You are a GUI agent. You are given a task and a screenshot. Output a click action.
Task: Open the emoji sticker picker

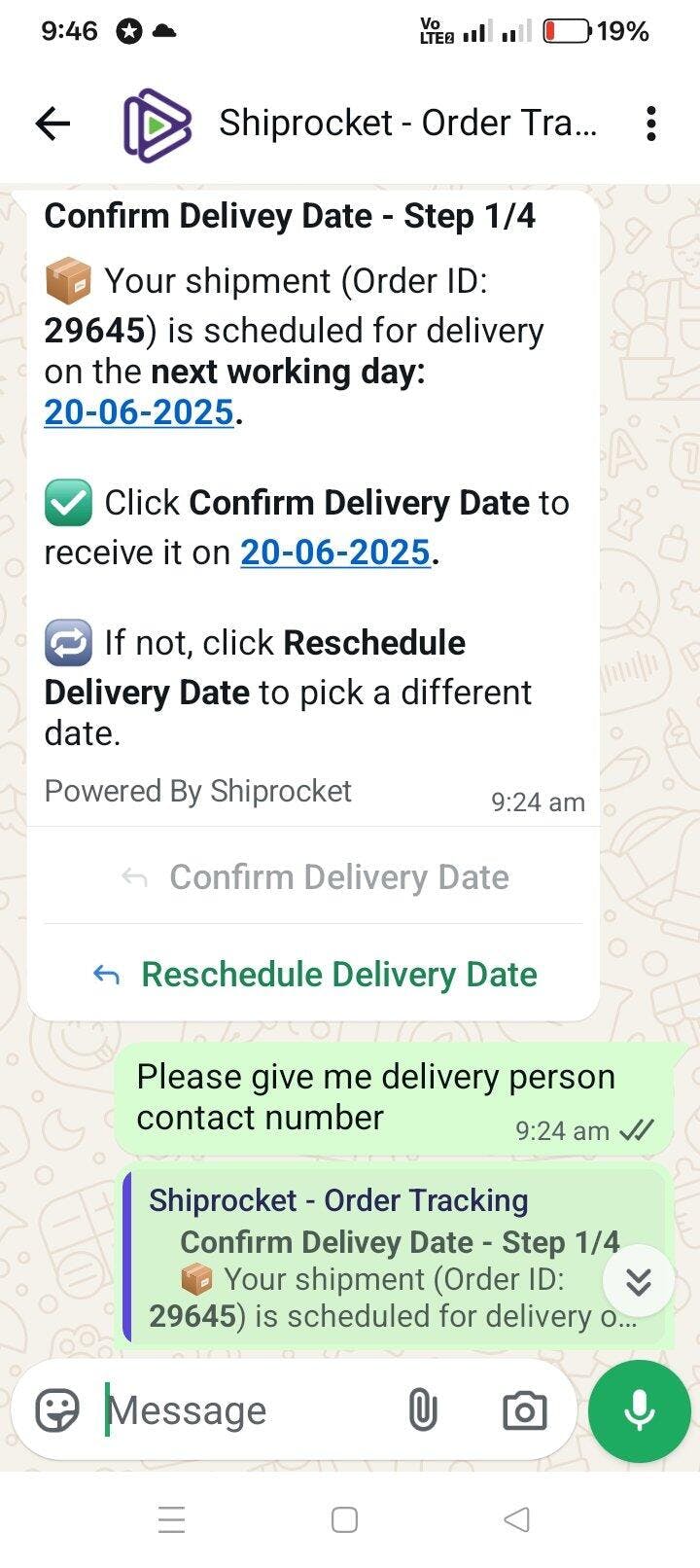coord(57,1410)
